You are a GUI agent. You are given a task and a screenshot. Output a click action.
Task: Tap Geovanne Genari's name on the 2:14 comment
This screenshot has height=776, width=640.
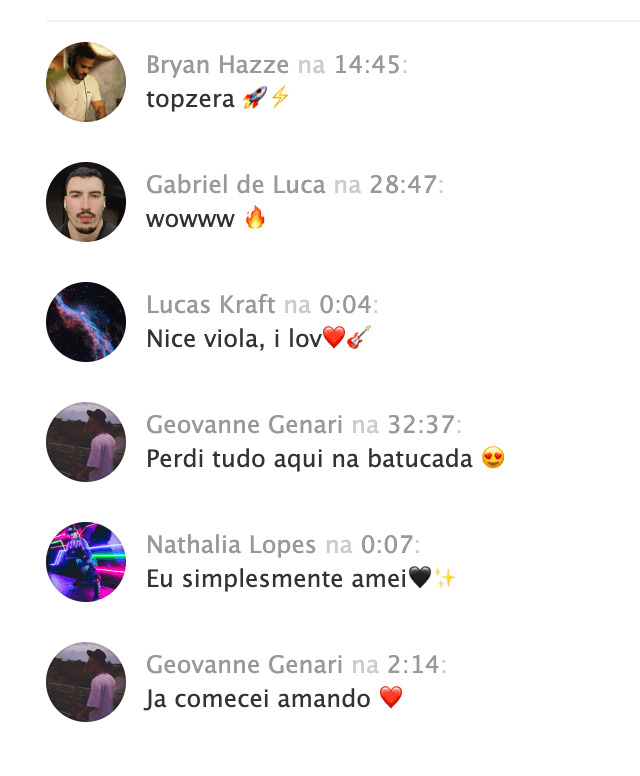[x=245, y=665]
